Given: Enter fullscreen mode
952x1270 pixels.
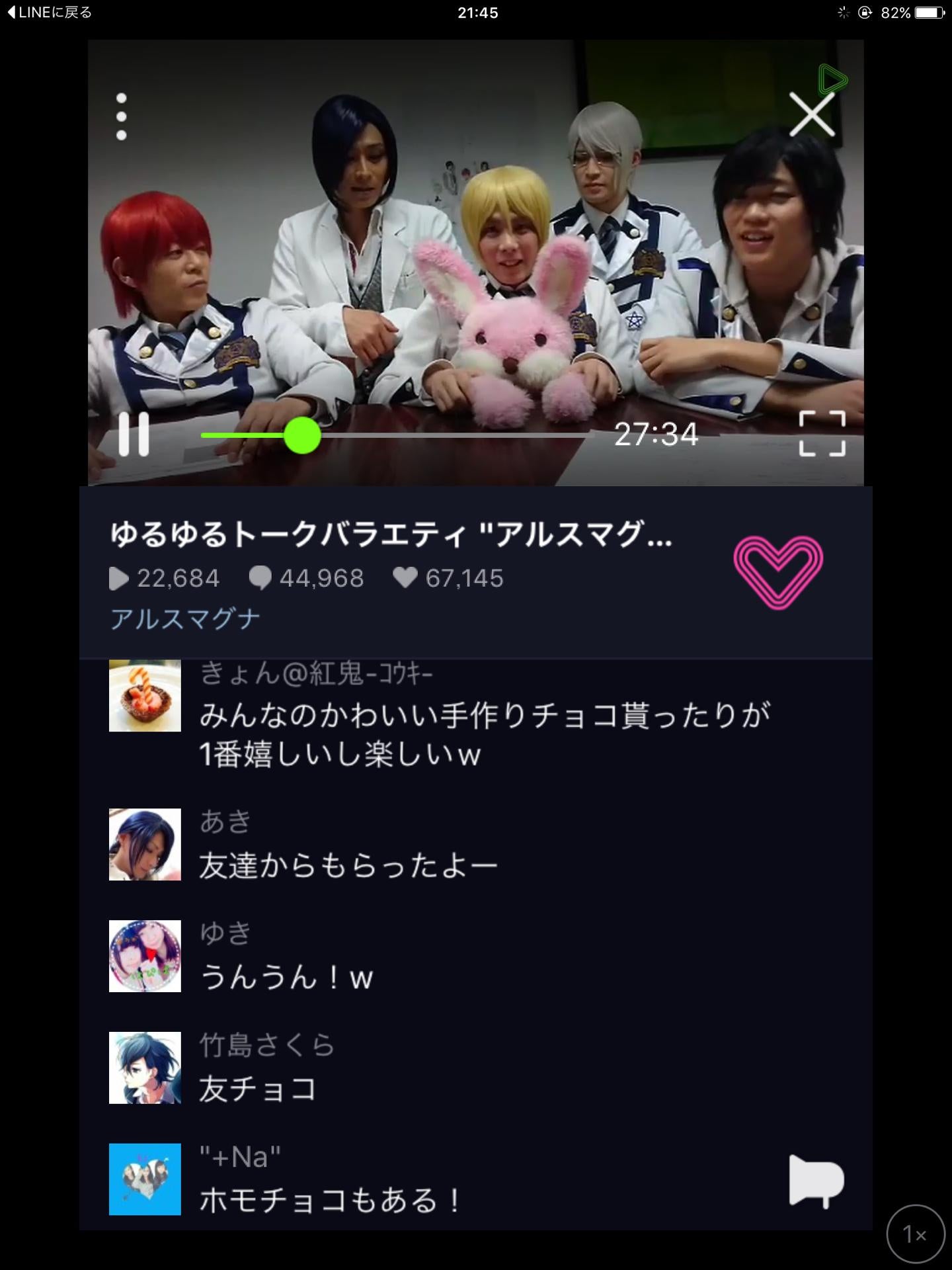Looking at the screenshot, I should [821, 434].
